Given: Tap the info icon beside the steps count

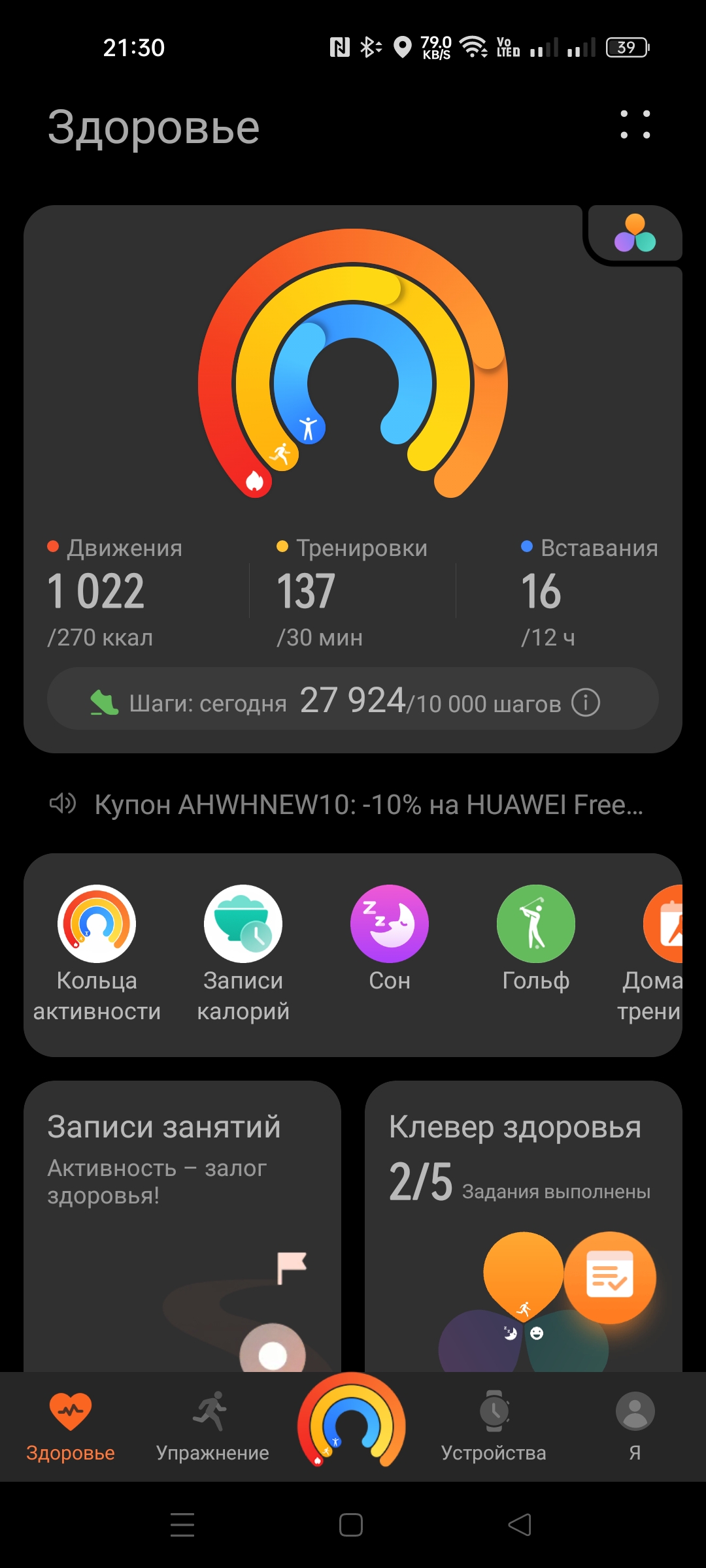Looking at the screenshot, I should coord(585,703).
